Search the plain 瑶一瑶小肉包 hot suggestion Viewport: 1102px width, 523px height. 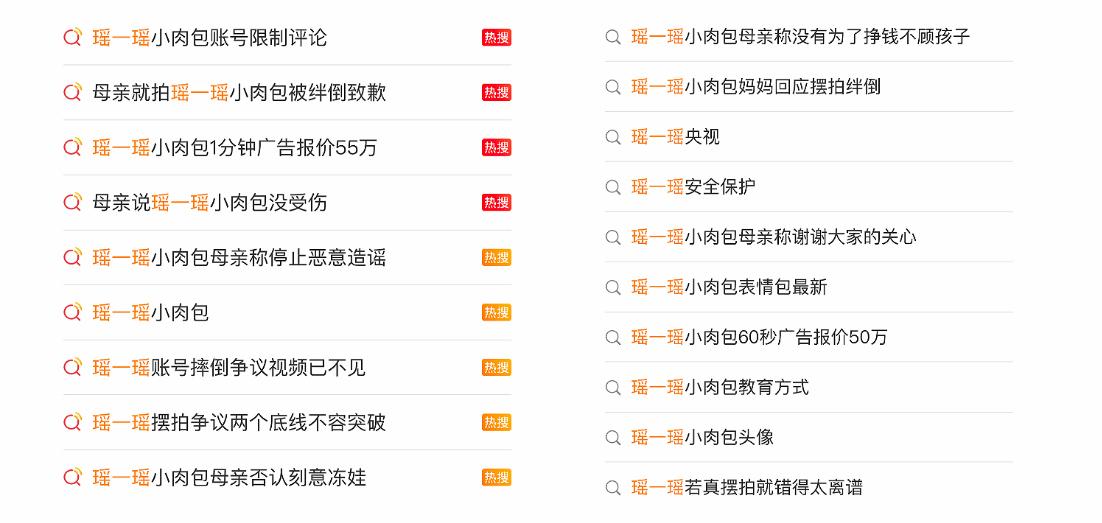[151, 313]
